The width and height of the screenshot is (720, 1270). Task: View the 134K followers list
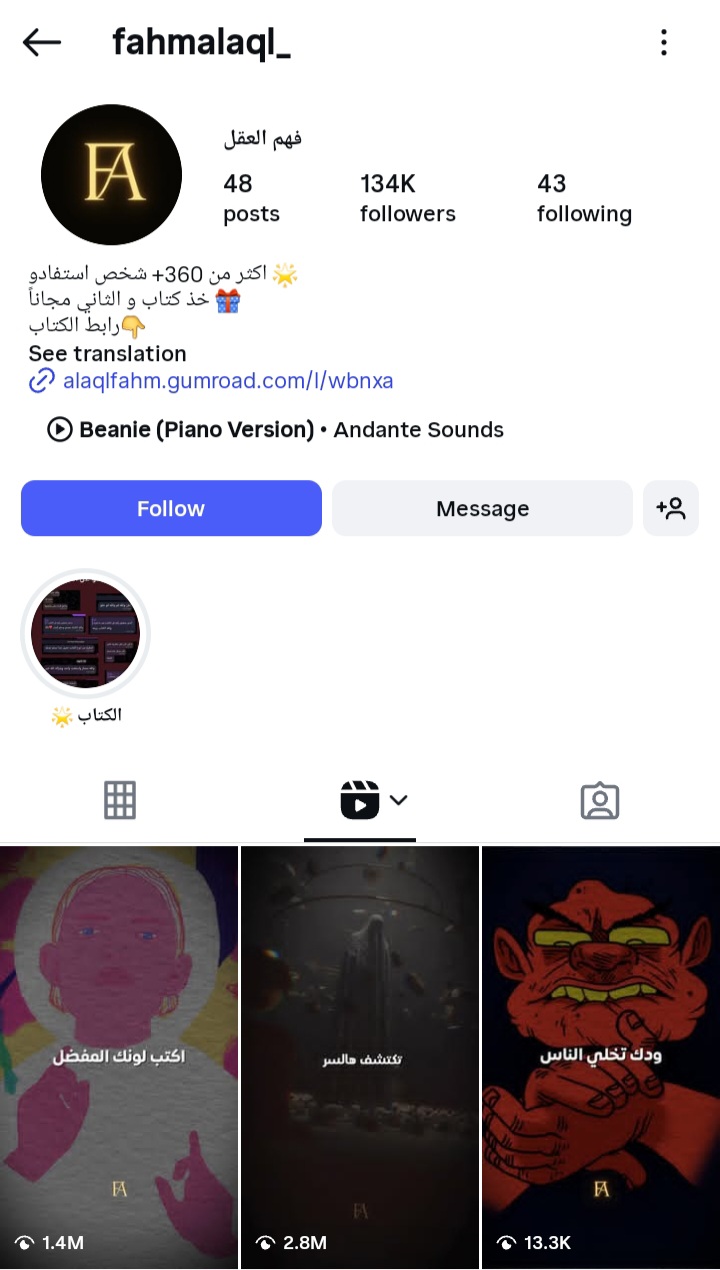coord(407,198)
